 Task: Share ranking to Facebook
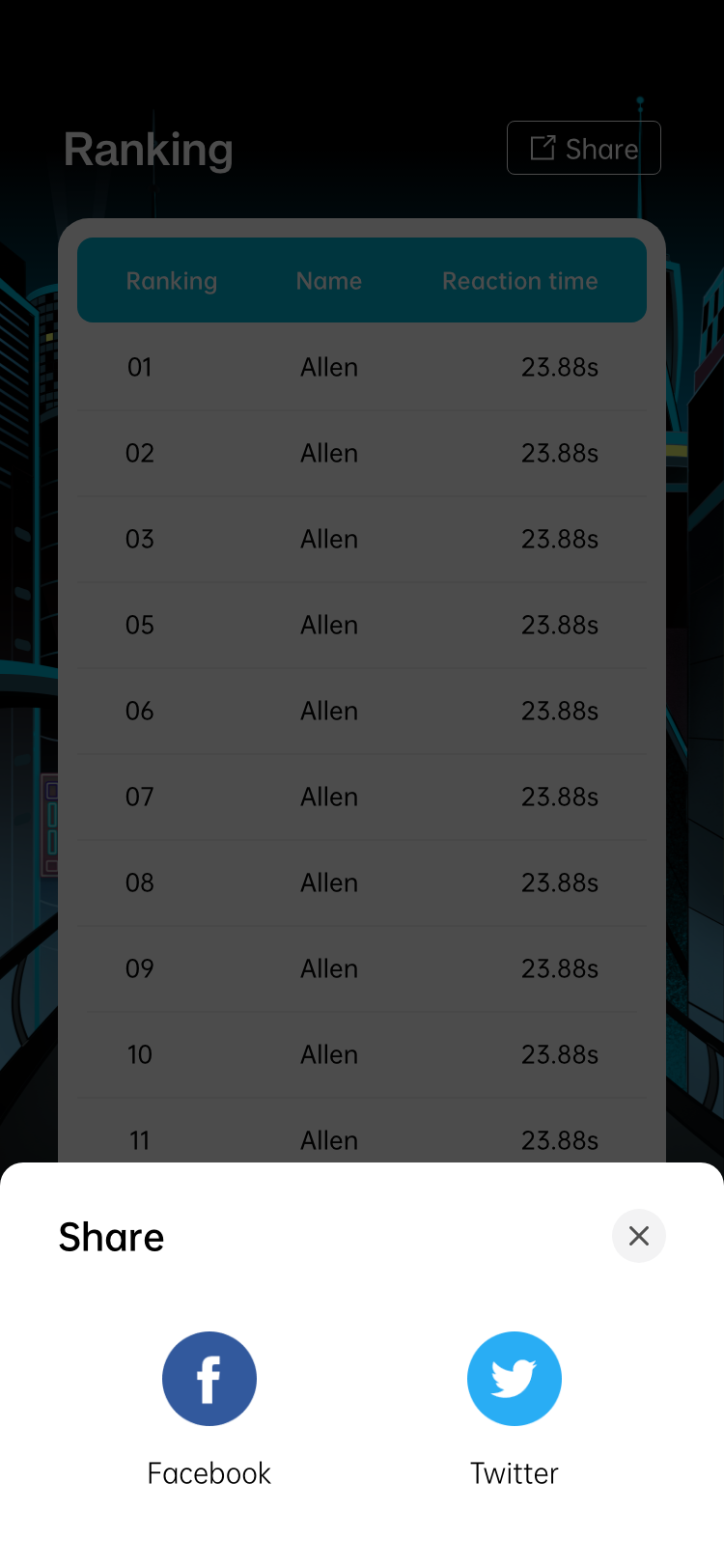click(x=209, y=1379)
